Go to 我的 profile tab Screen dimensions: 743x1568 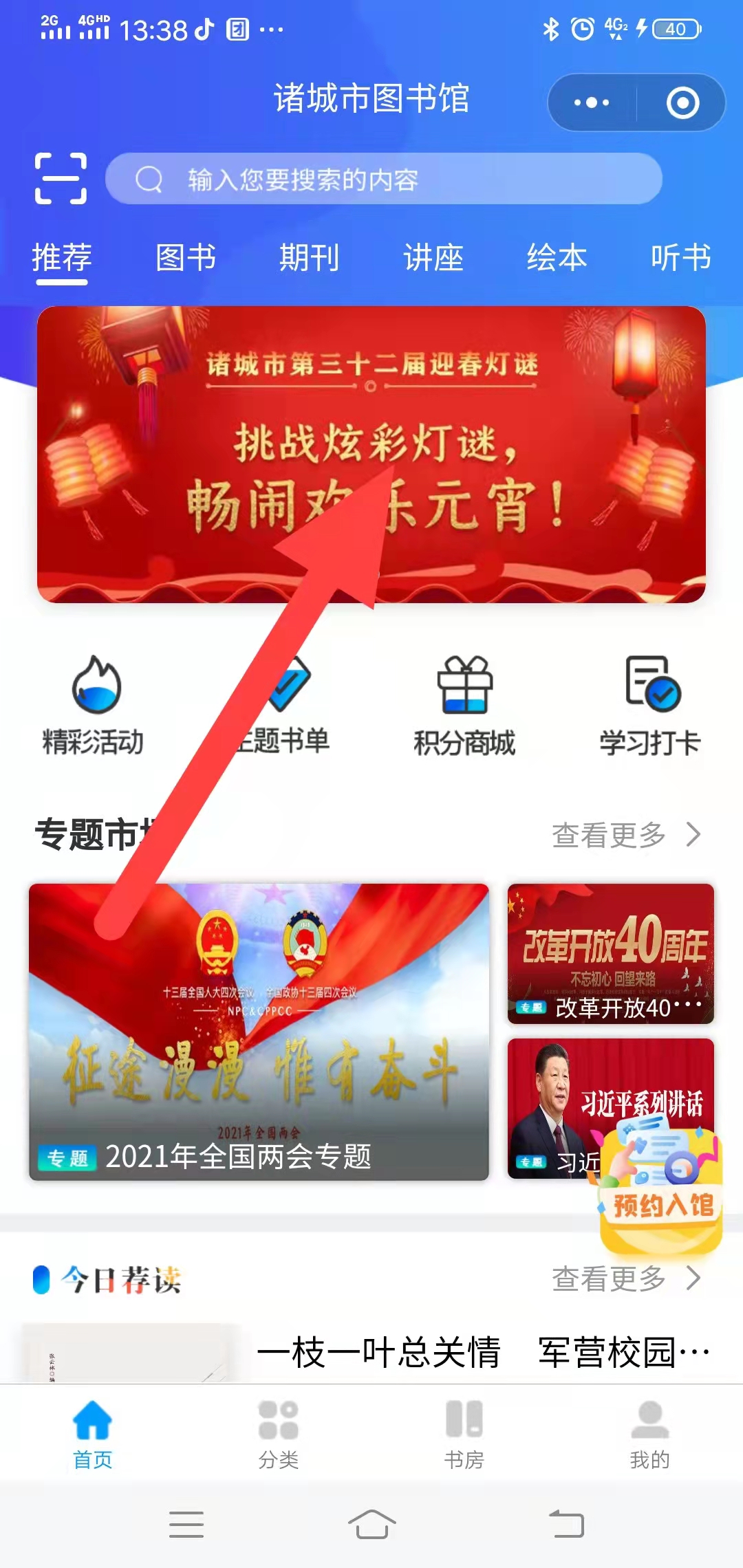tap(650, 1434)
